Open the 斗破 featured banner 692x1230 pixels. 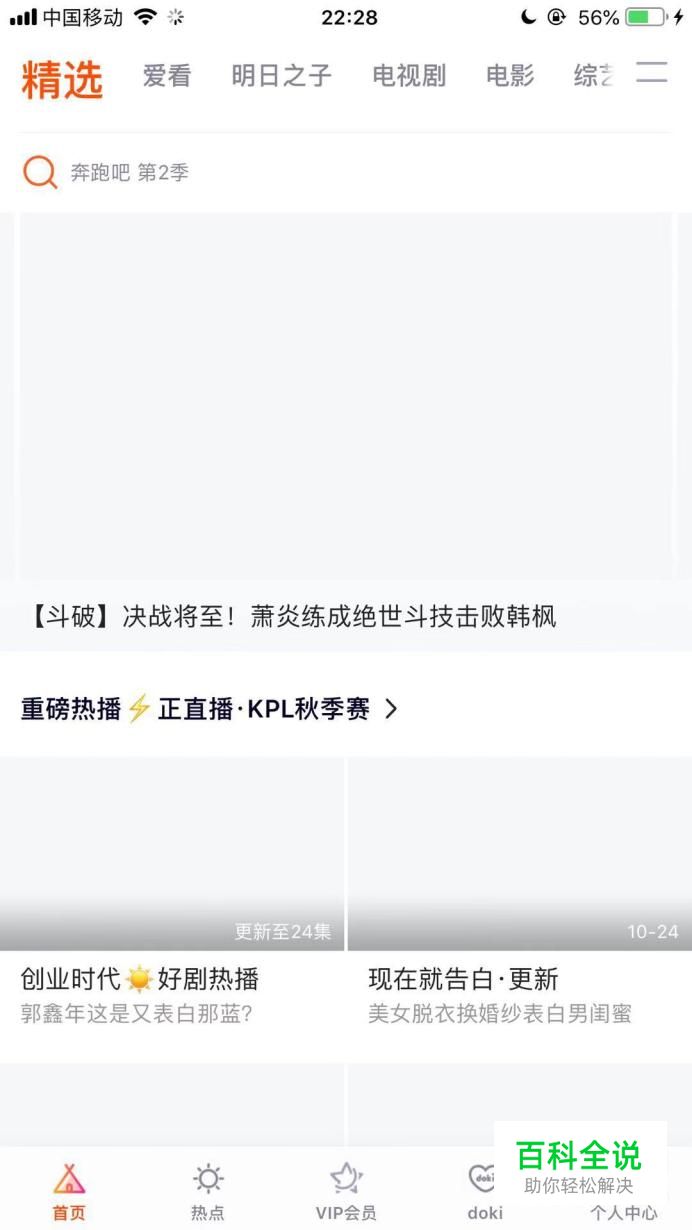click(346, 430)
